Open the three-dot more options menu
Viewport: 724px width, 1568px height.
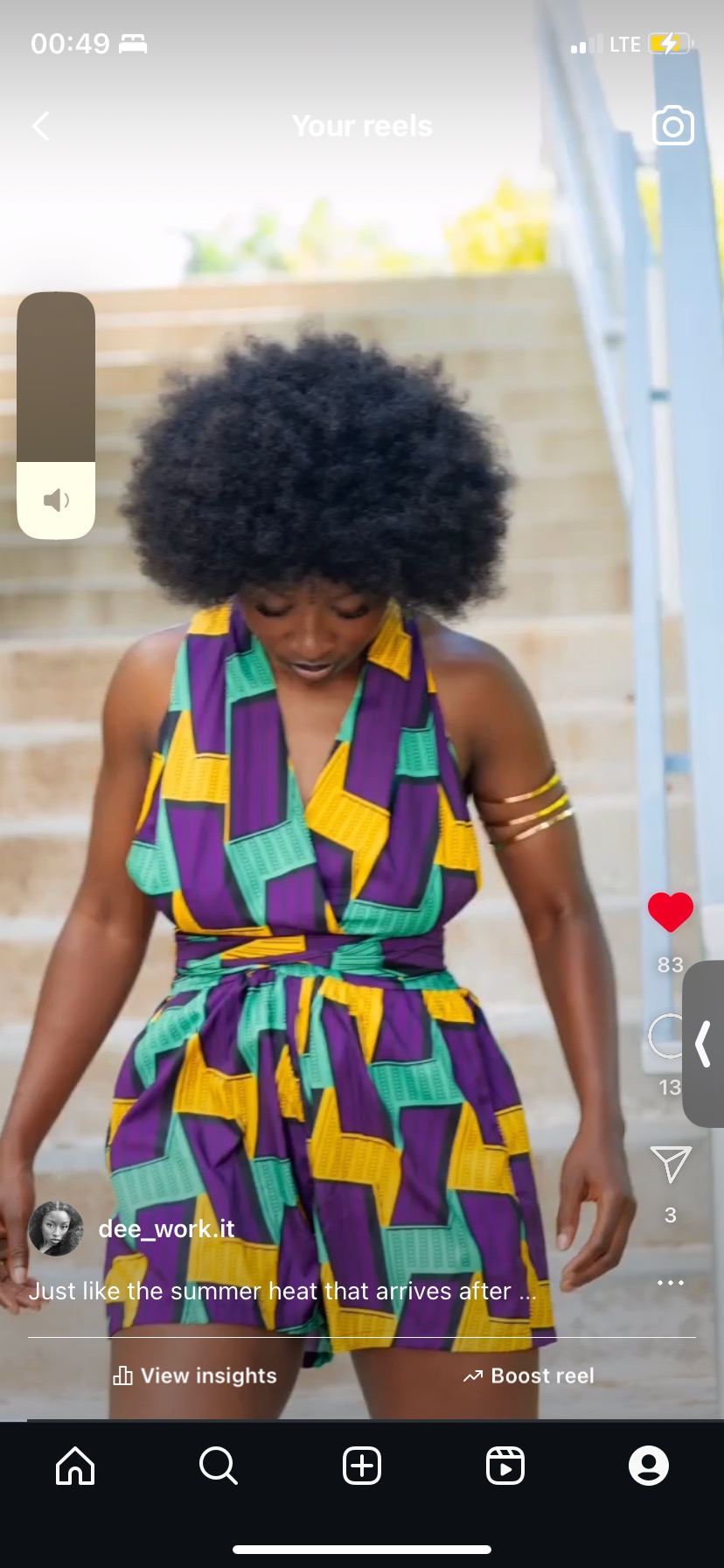pyautogui.click(x=670, y=1283)
